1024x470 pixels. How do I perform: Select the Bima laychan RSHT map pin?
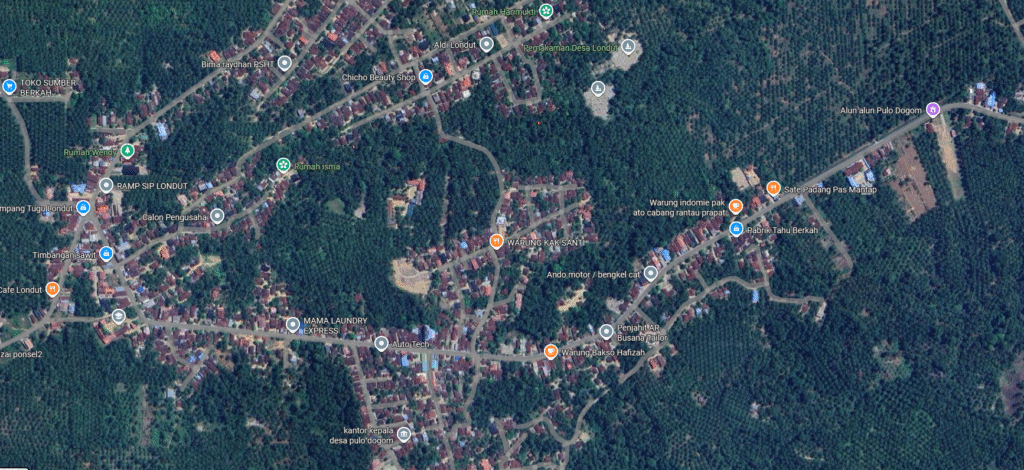click(x=284, y=63)
